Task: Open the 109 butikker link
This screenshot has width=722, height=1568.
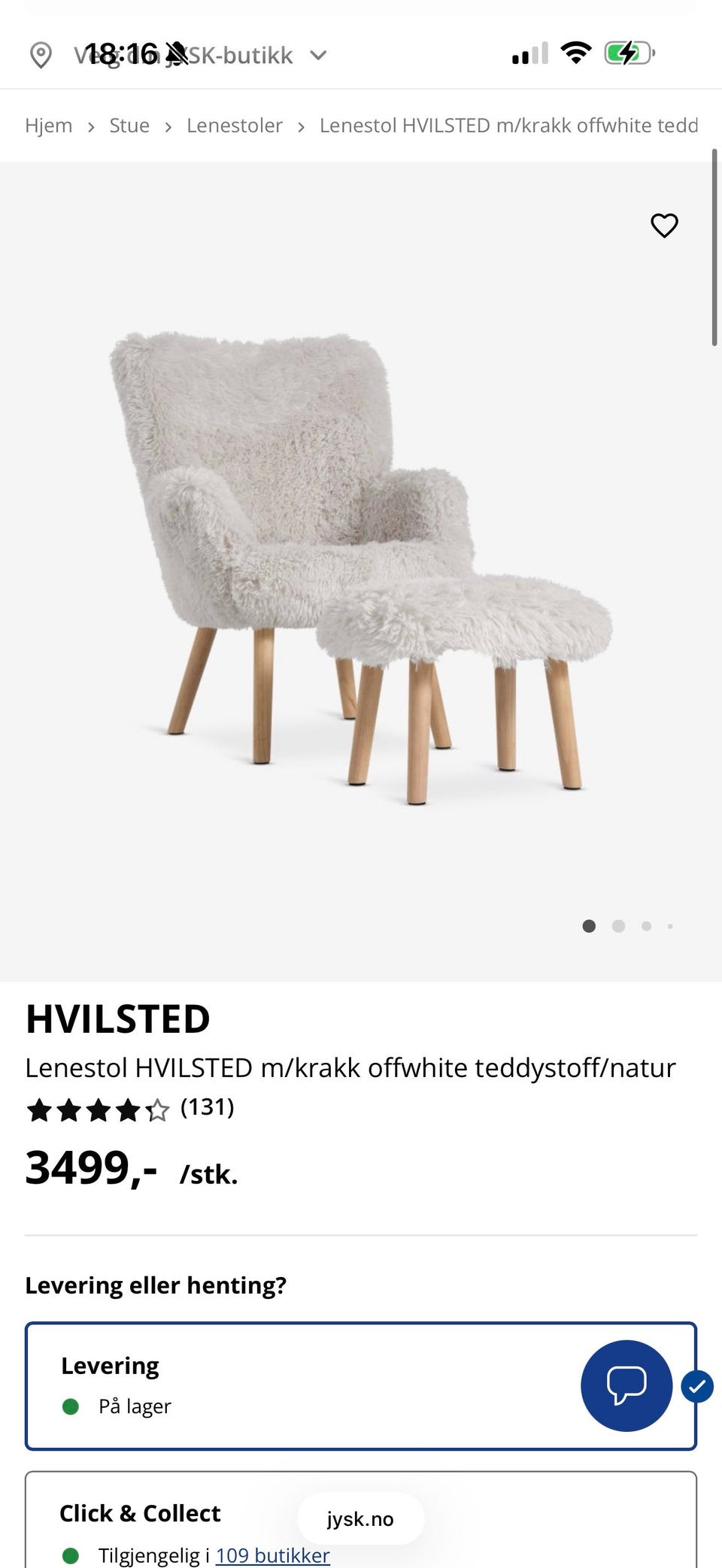Action: [x=273, y=1555]
